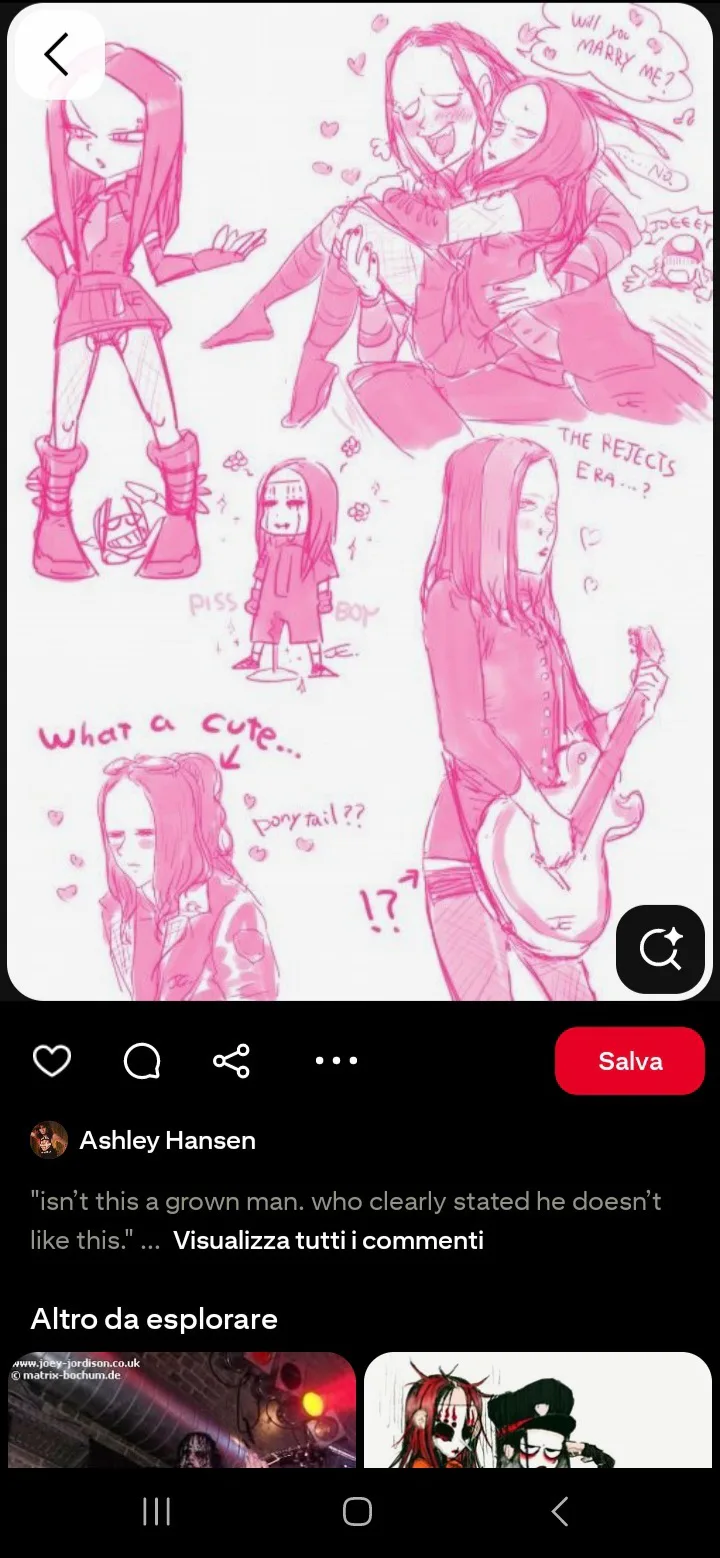Open the concert photo pin from joey-jordison.co.uk
This screenshot has height=1558, width=720.
(x=182, y=1410)
